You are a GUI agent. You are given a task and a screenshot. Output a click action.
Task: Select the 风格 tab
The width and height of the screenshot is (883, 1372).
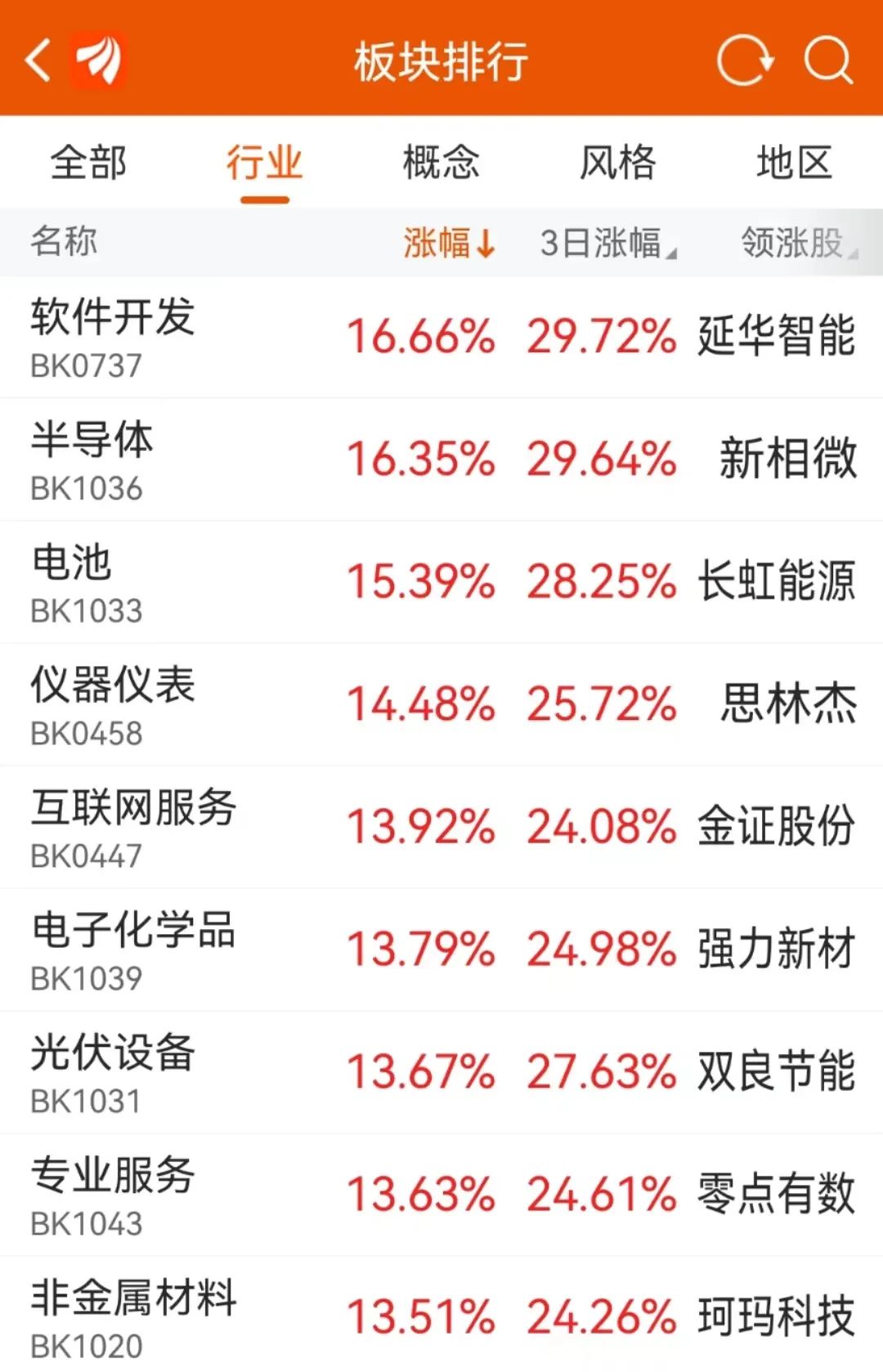point(617,163)
